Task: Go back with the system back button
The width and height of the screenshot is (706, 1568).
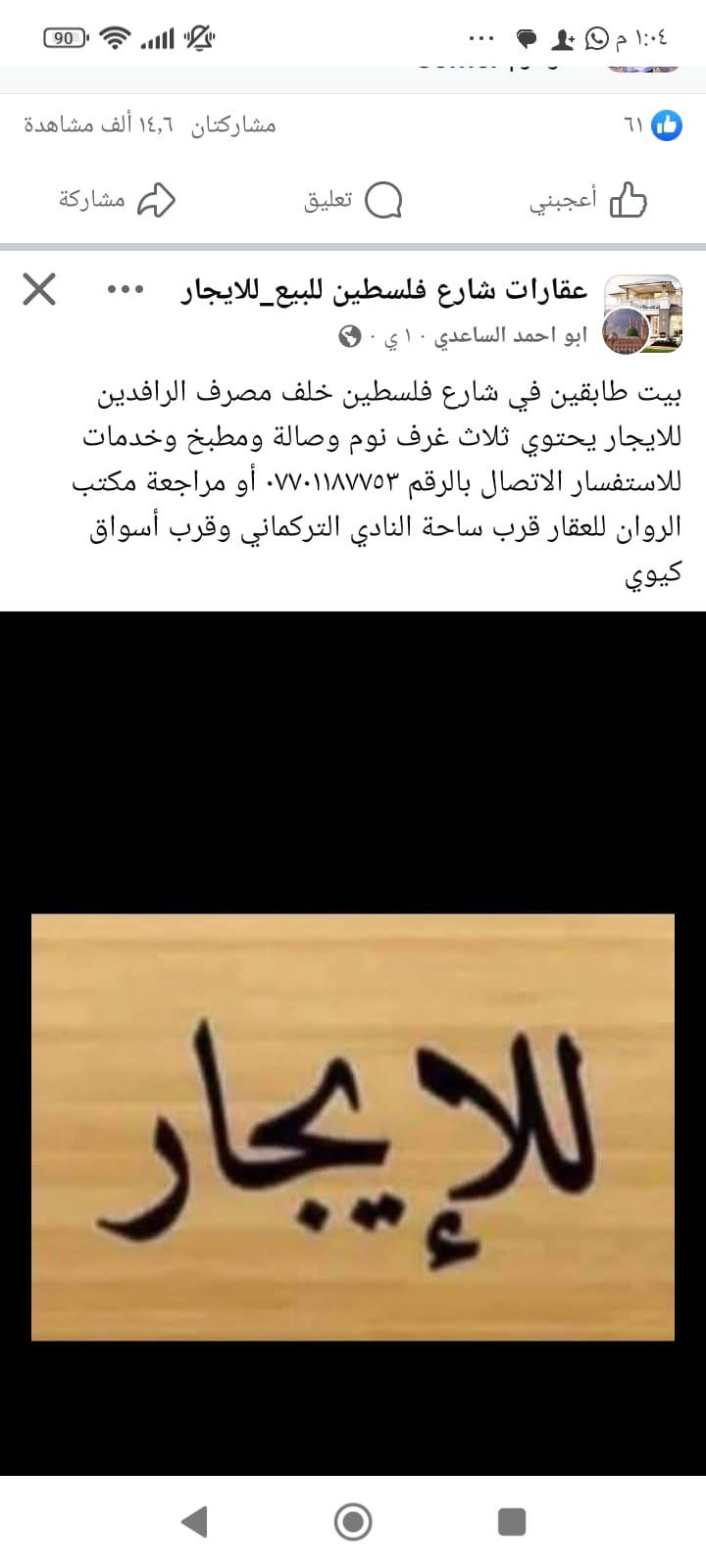Action: [x=194, y=1521]
